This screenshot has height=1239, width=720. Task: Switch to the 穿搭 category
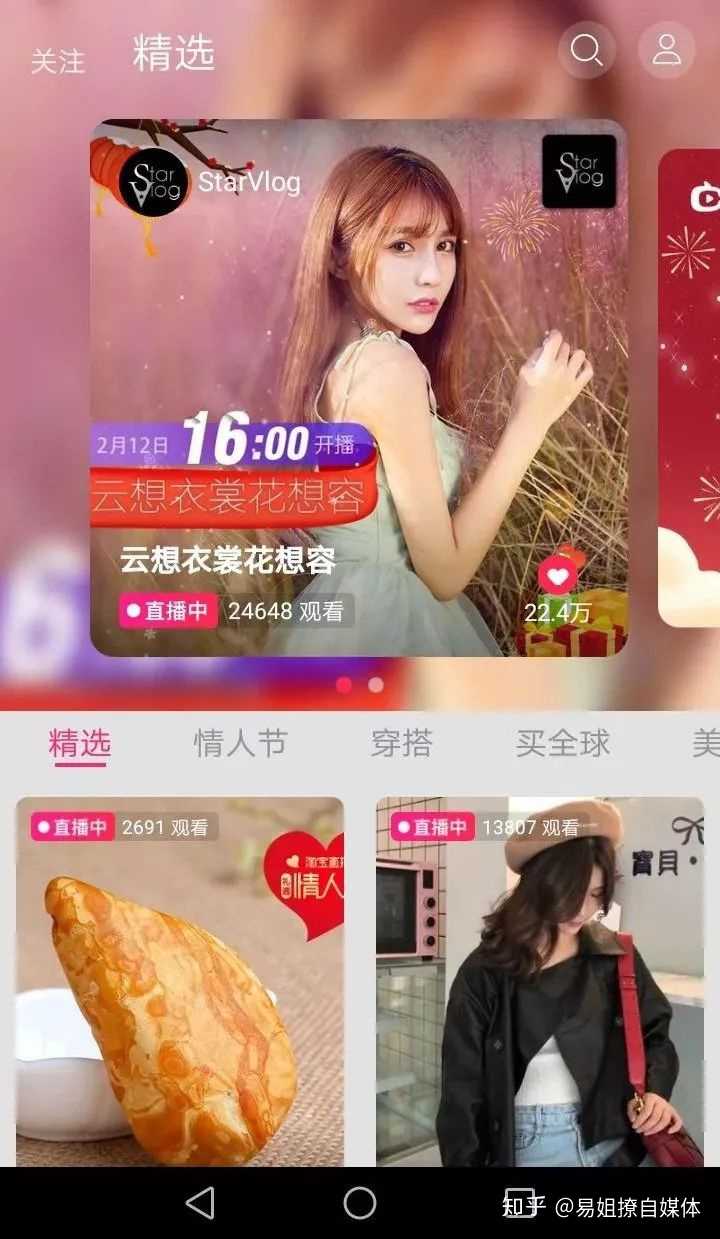(402, 743)
